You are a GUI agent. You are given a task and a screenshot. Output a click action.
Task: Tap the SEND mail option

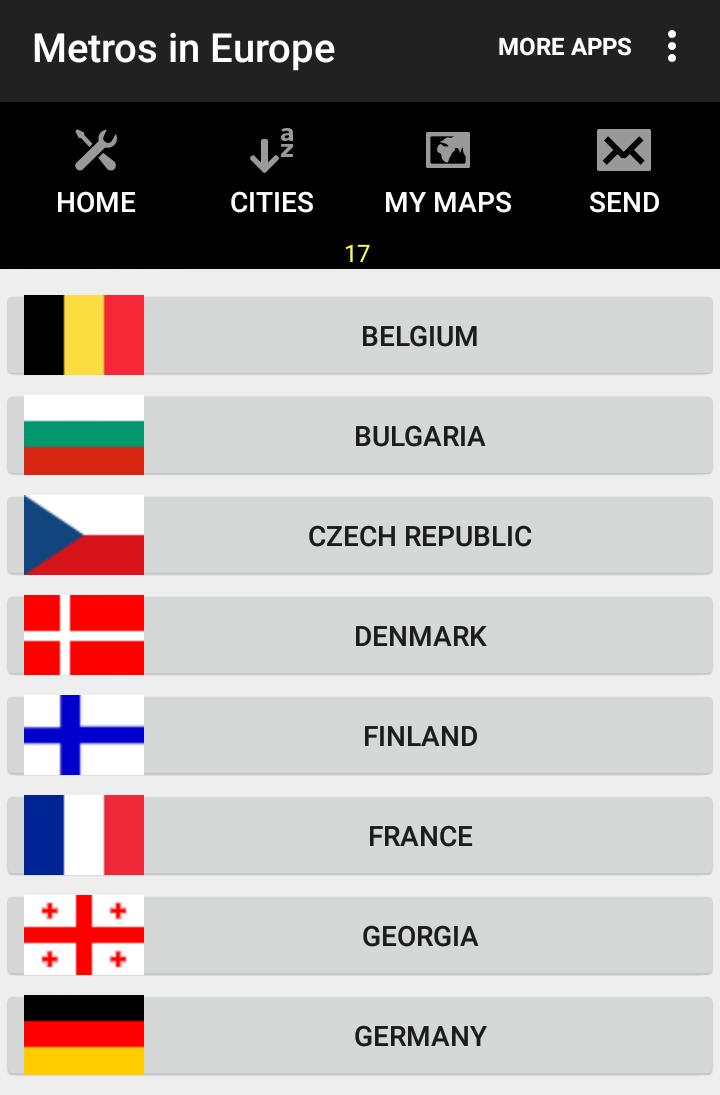(624, 174)
